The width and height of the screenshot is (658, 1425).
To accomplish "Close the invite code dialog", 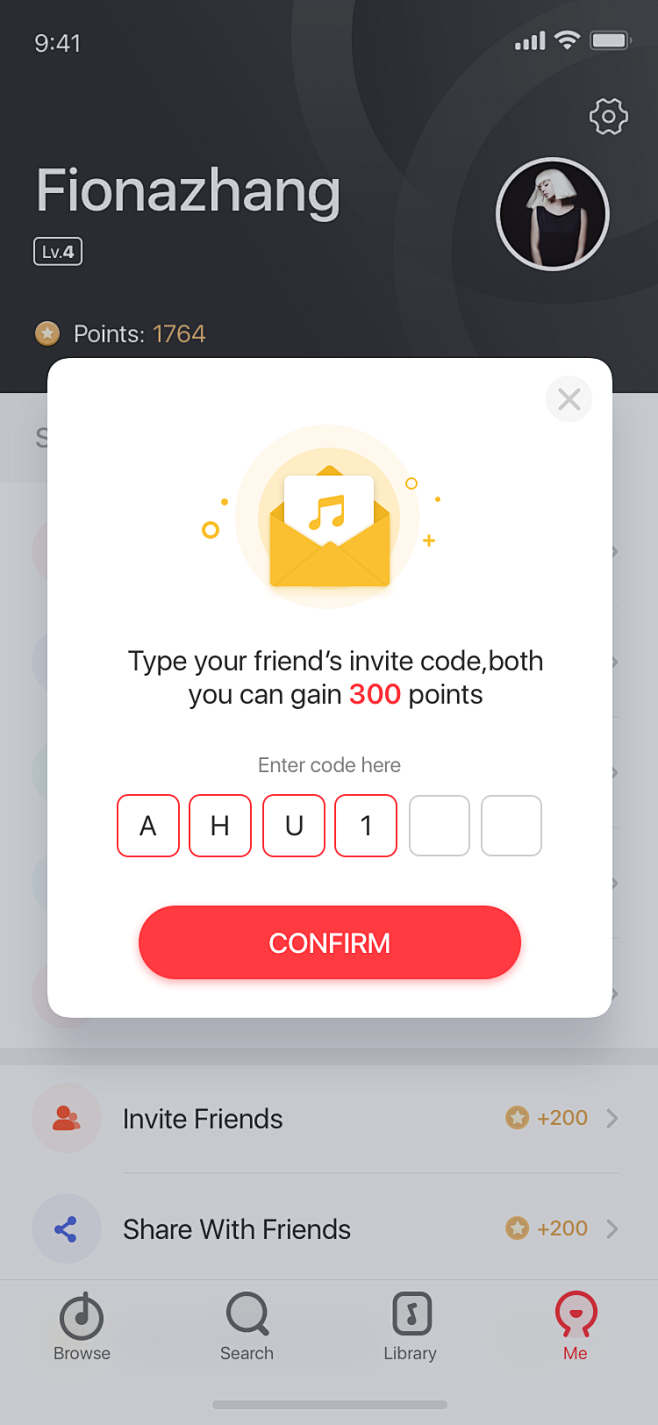I will [x=569, y=399].
